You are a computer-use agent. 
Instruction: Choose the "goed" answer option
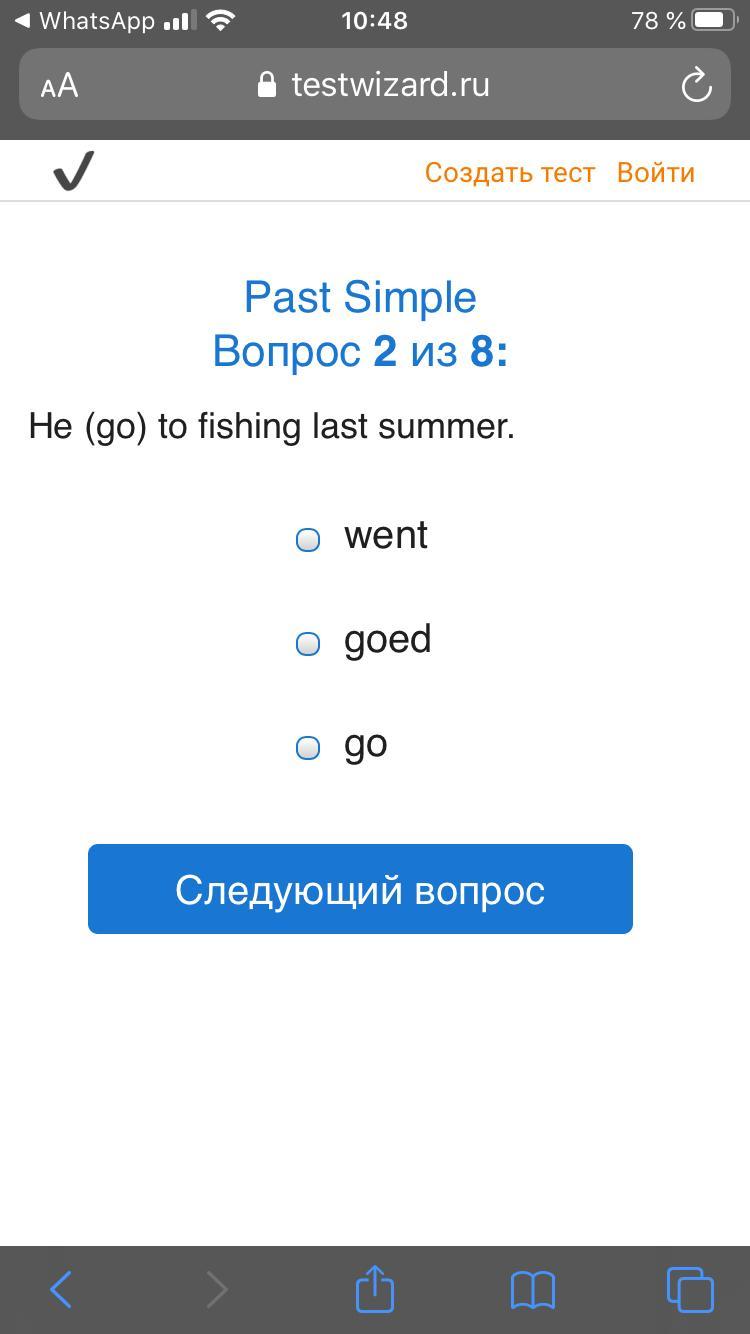coord(308,644)
